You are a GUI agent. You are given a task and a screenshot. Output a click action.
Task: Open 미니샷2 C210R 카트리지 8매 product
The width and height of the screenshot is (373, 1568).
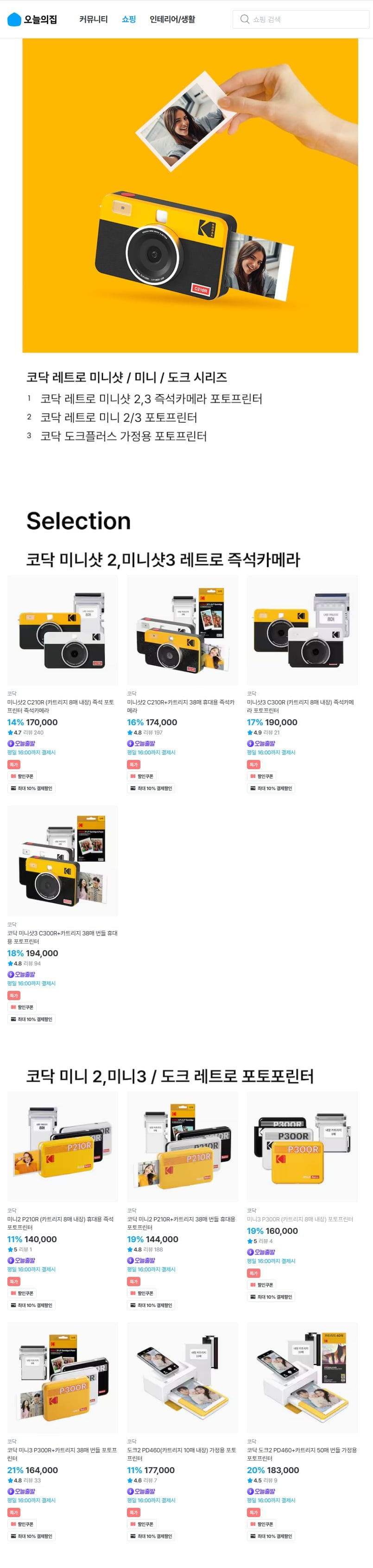click(62, 631)
